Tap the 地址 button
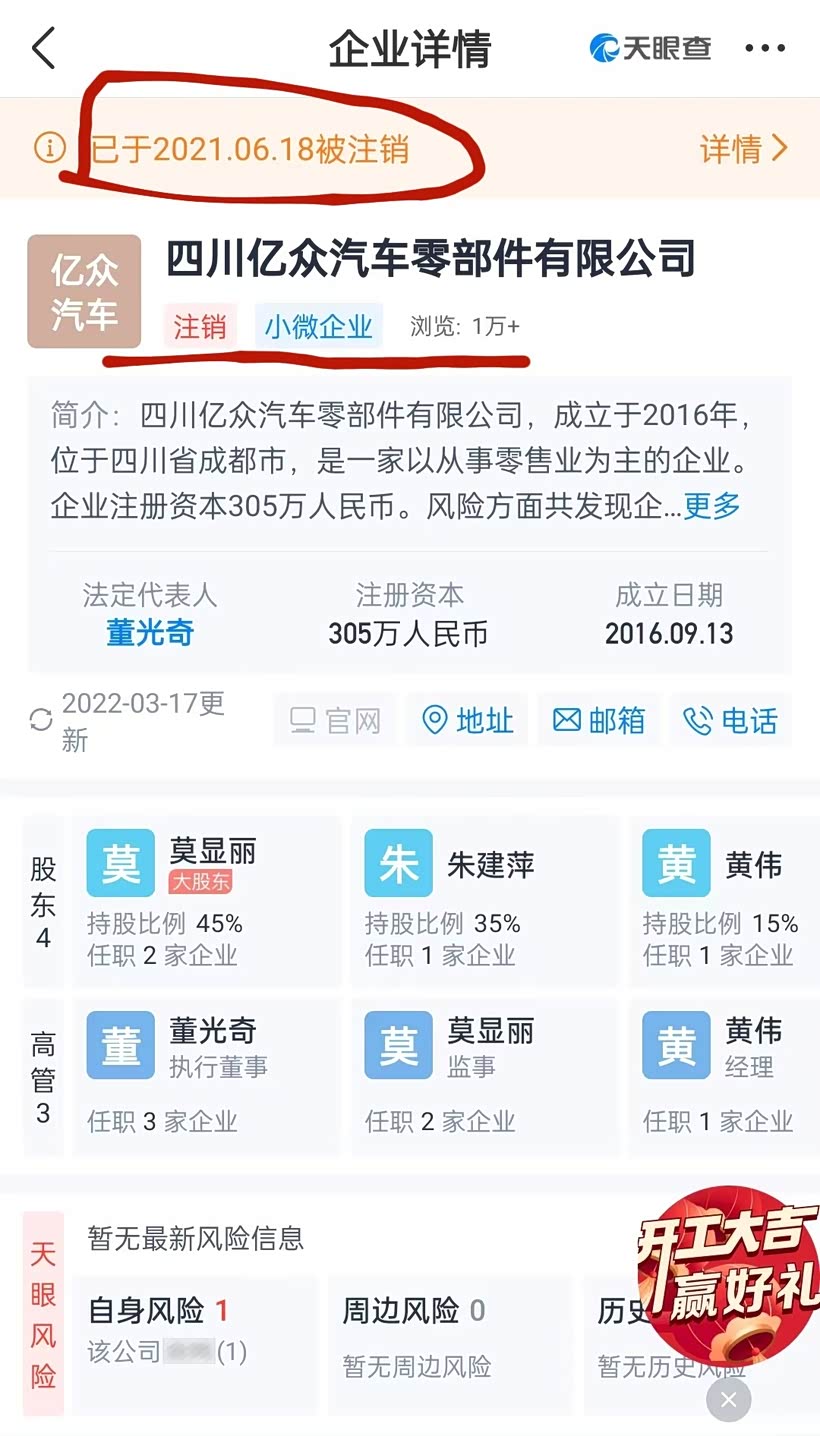 tap(467, 720)
